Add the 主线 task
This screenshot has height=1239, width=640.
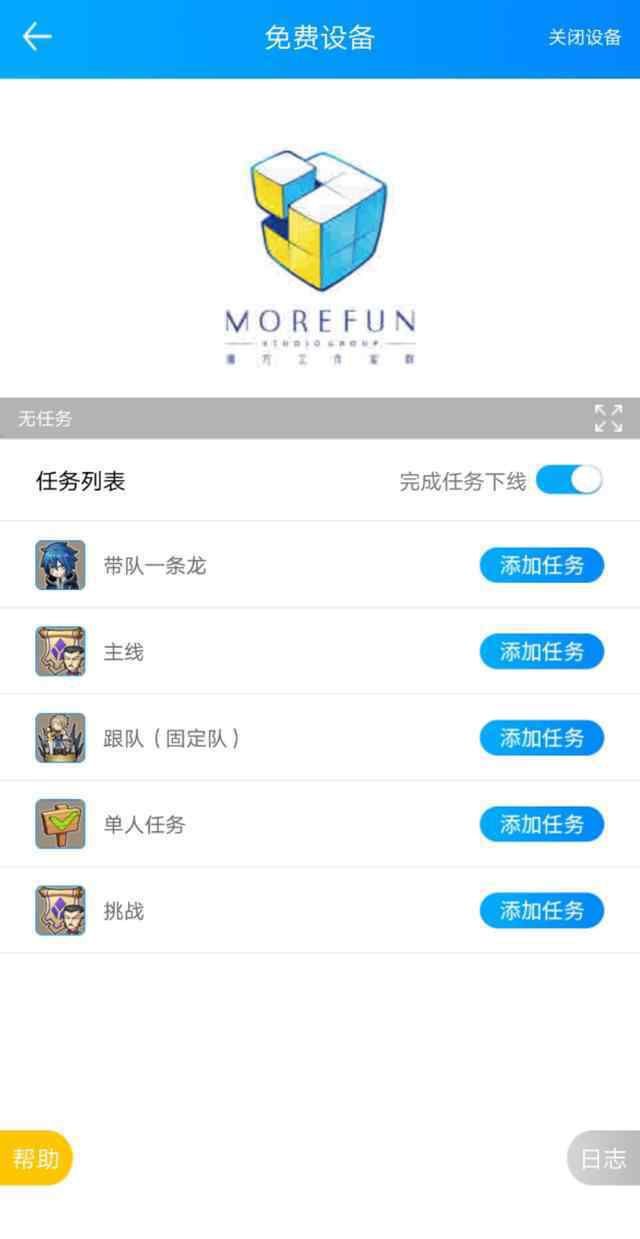[541, 651]
